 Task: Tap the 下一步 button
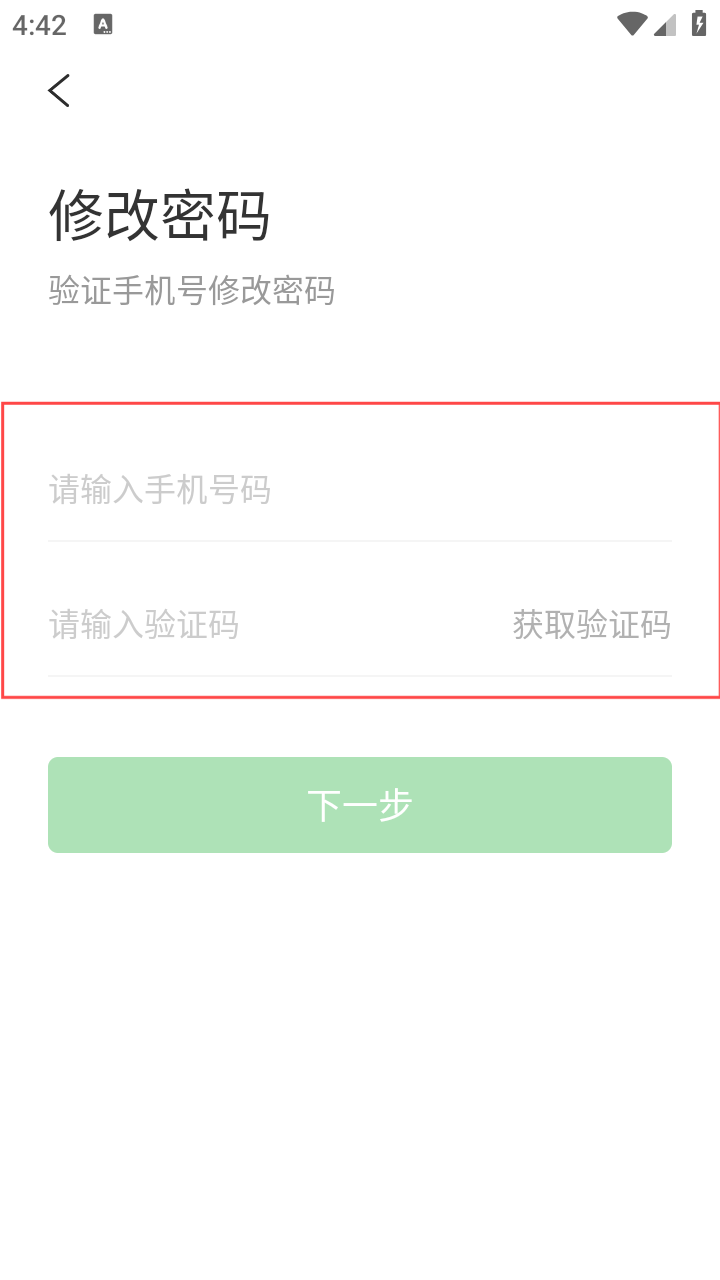(x=360, y=805)
